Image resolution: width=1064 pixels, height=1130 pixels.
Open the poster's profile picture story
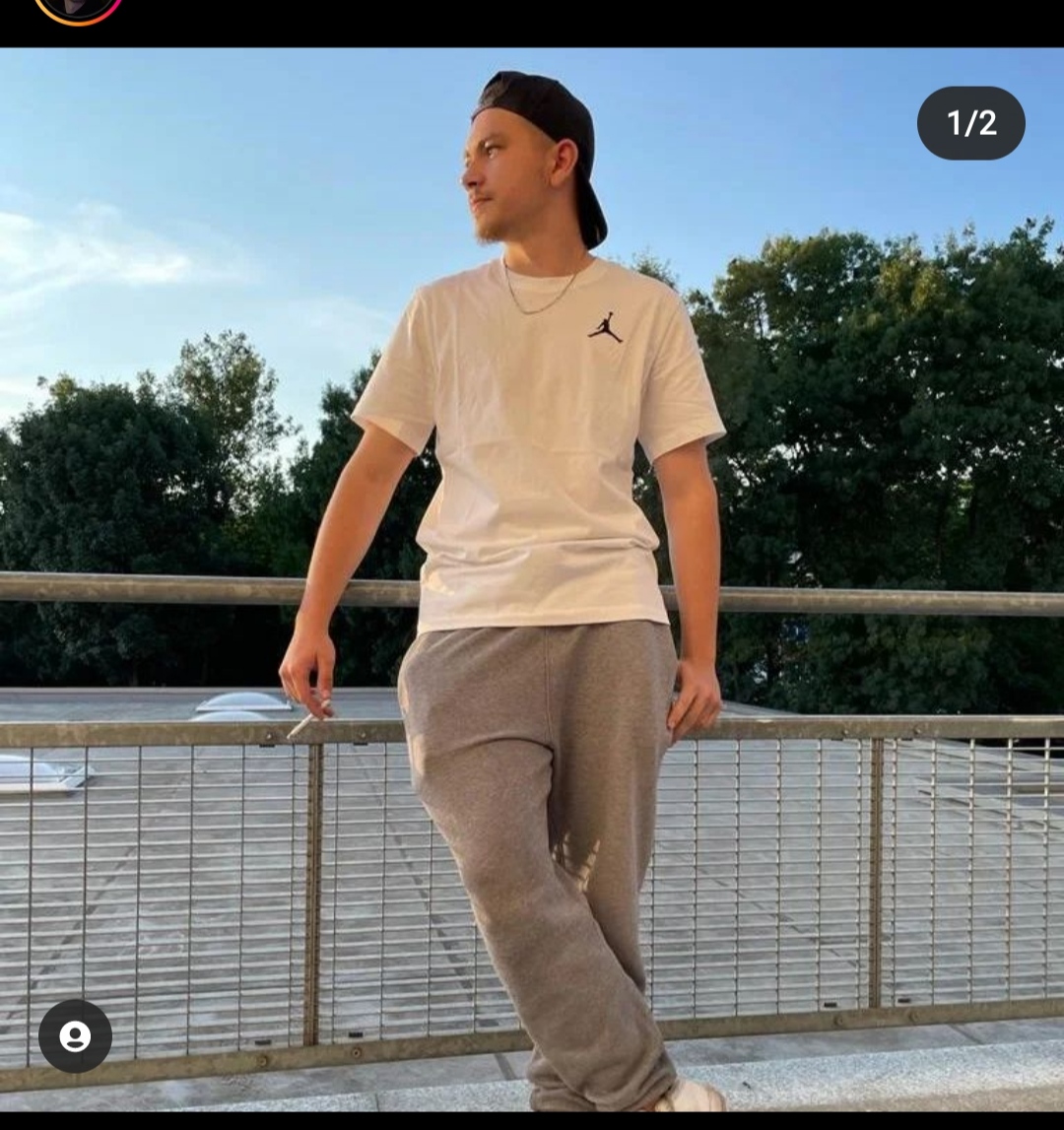[78, 8]
